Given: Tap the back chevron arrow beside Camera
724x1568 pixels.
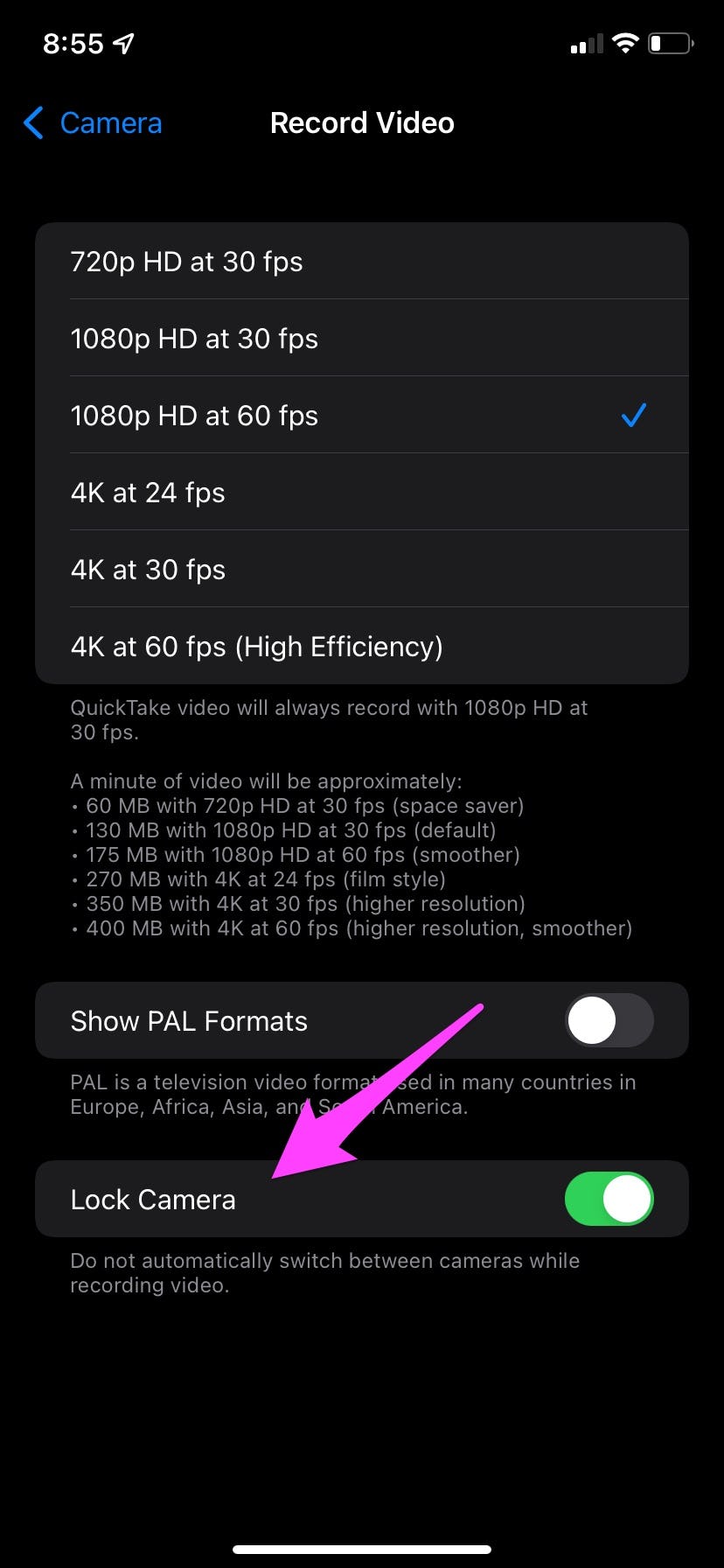Looking at the screenshot, I should (x=32, y=123).
